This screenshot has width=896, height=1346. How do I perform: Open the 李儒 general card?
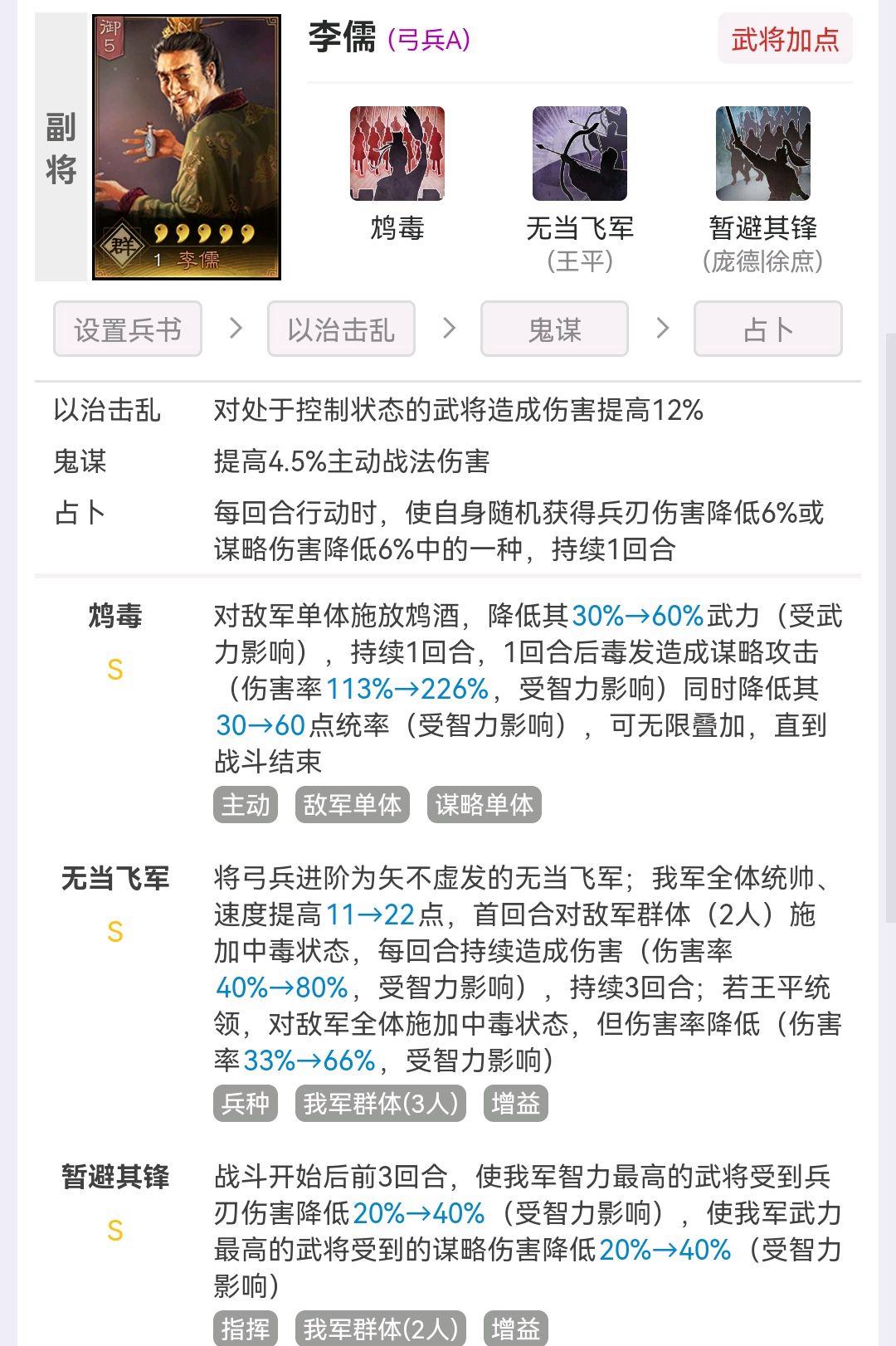(187, 147)
